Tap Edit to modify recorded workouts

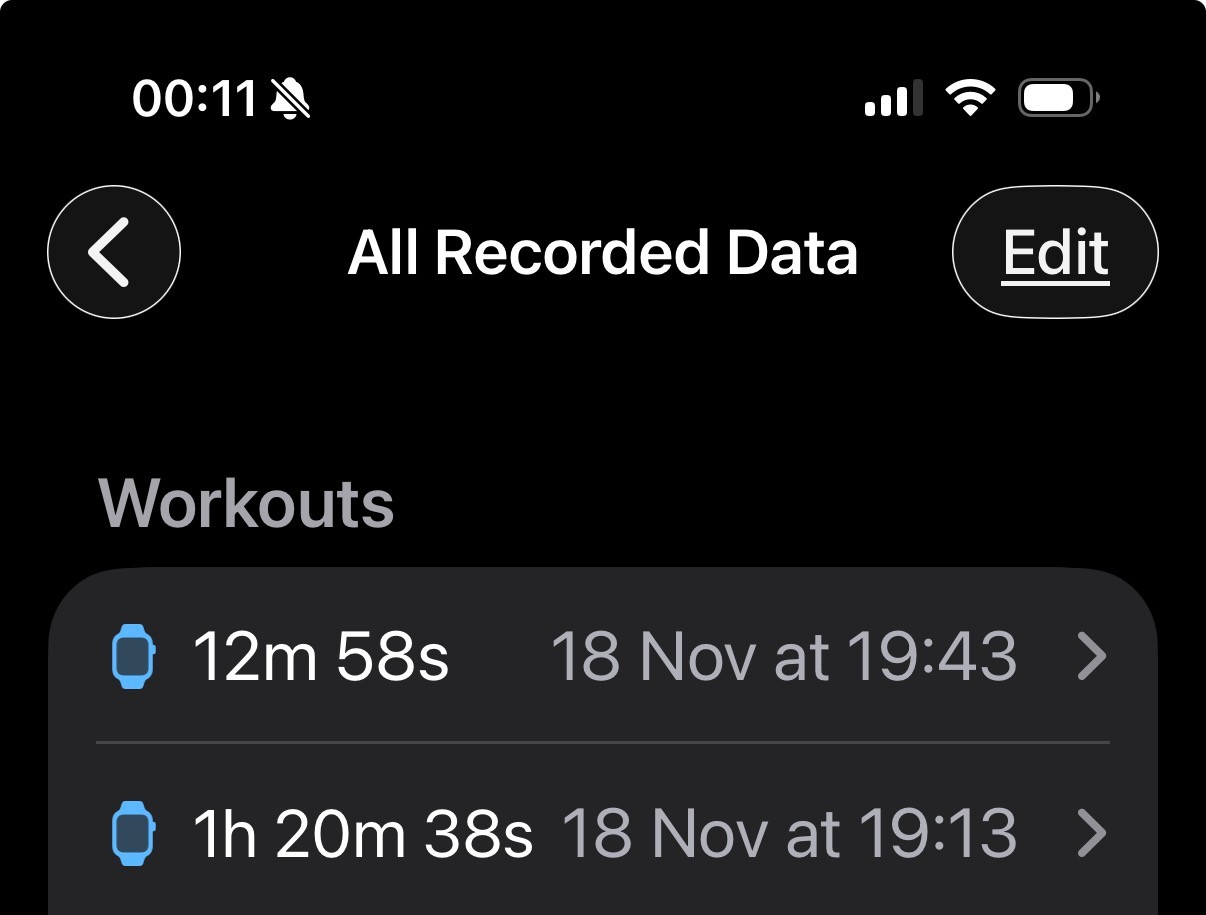(x=1055, y=252)
